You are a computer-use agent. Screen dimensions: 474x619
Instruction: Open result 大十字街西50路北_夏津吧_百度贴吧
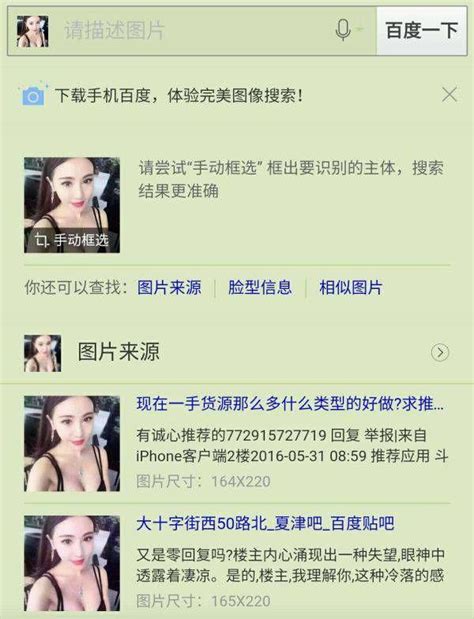265,524
